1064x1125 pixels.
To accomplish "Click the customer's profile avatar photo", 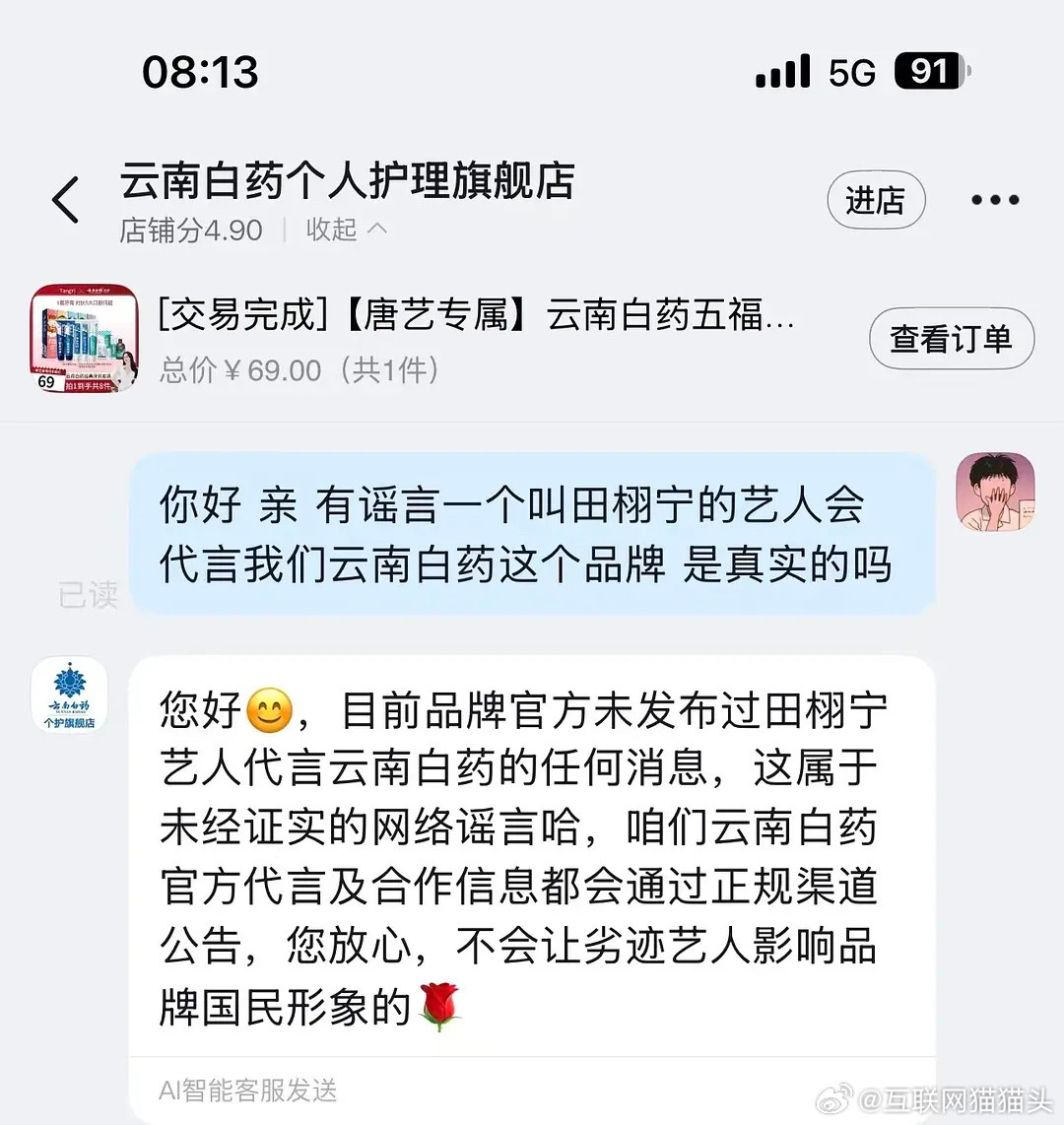I will (x=995, y=491).
